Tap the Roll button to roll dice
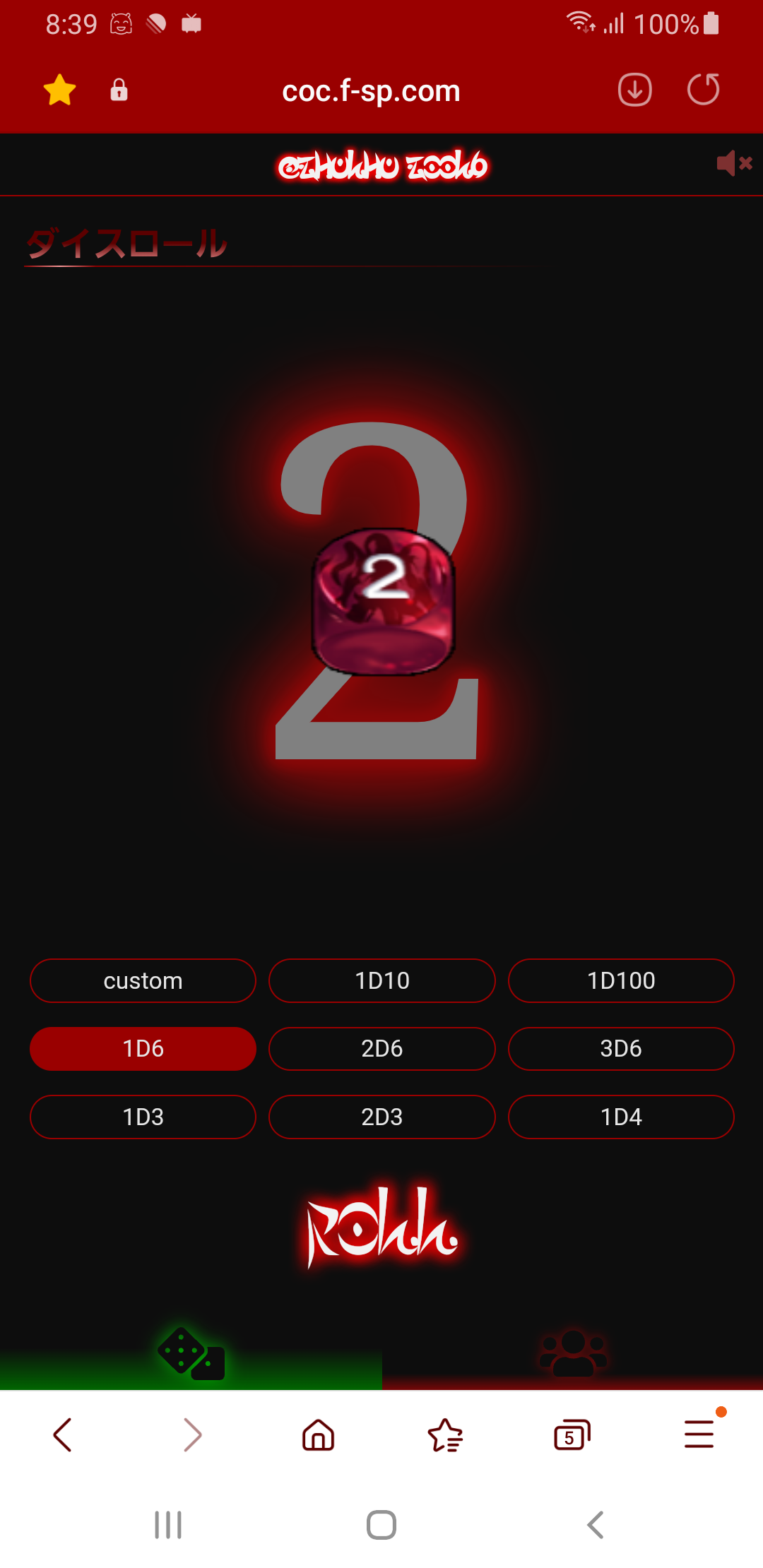This screenshot has height=1568, width=763. [382, 1226]
